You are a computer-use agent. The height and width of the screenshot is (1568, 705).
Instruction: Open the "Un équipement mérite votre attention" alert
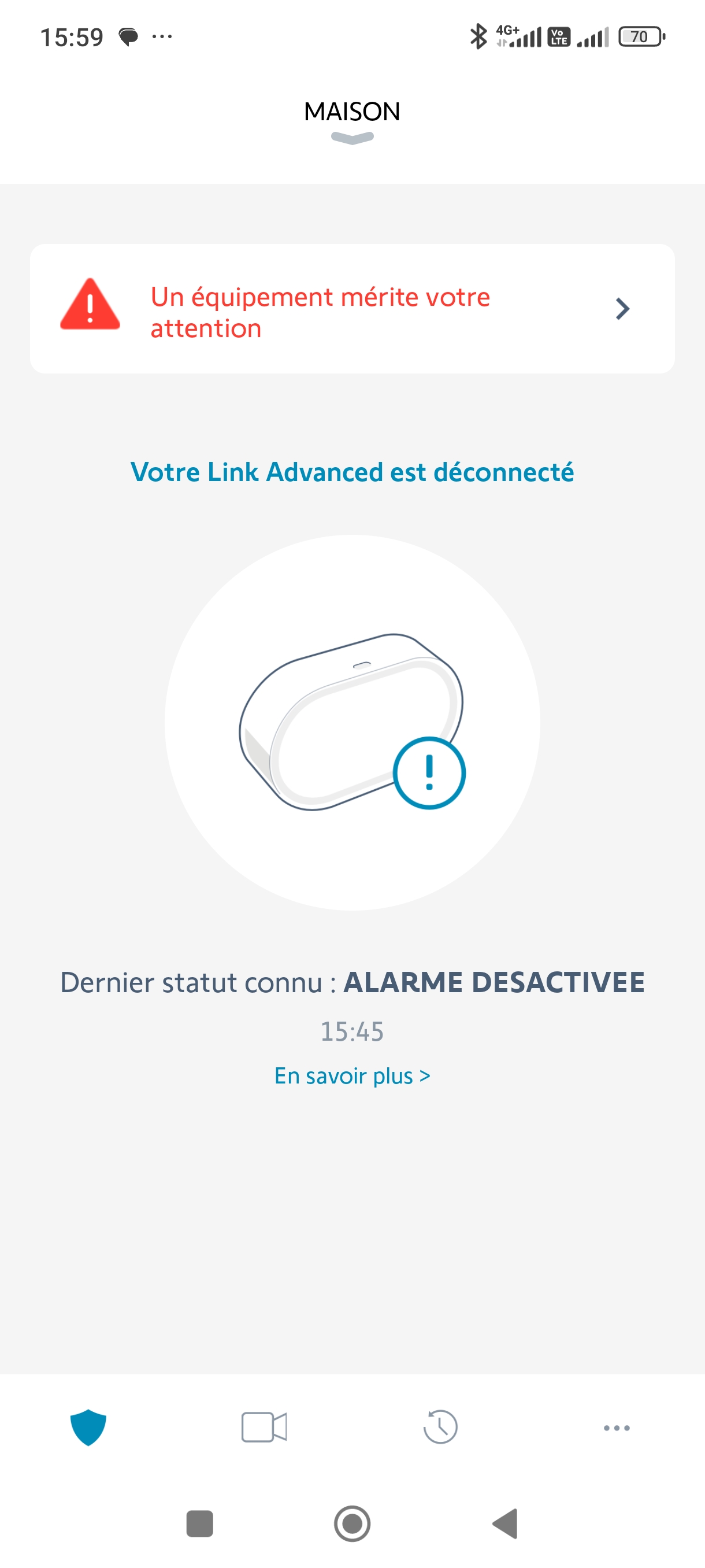[x=352, y=309]
